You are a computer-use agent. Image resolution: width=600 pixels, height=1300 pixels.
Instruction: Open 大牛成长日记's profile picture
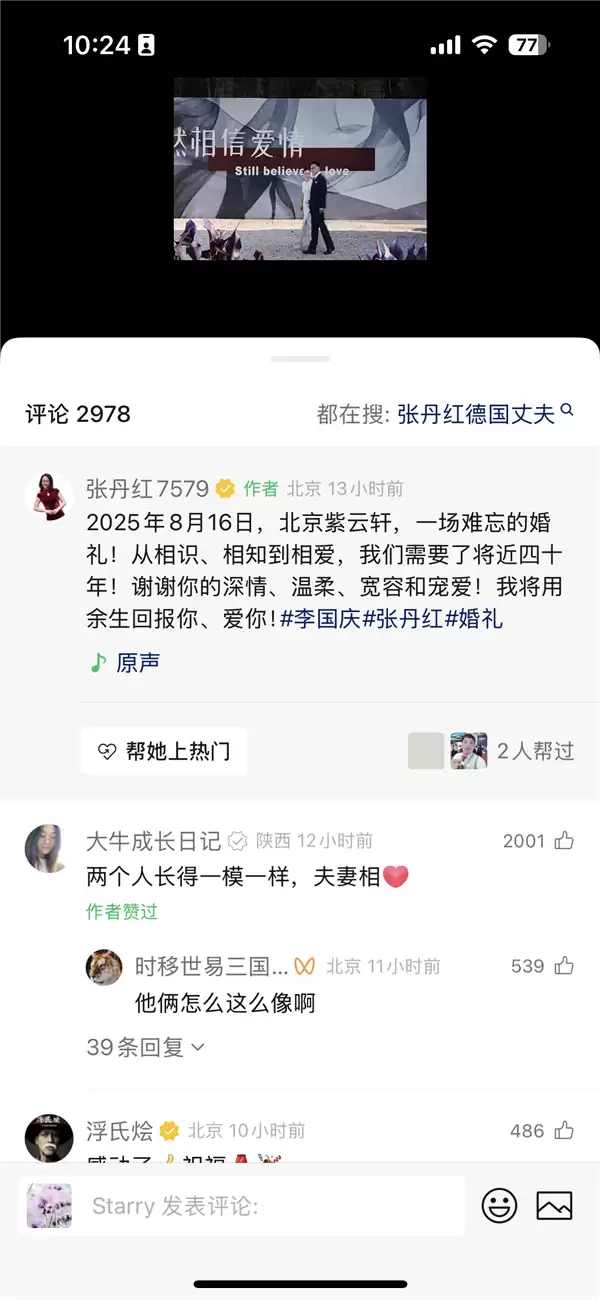pos(48,848)
